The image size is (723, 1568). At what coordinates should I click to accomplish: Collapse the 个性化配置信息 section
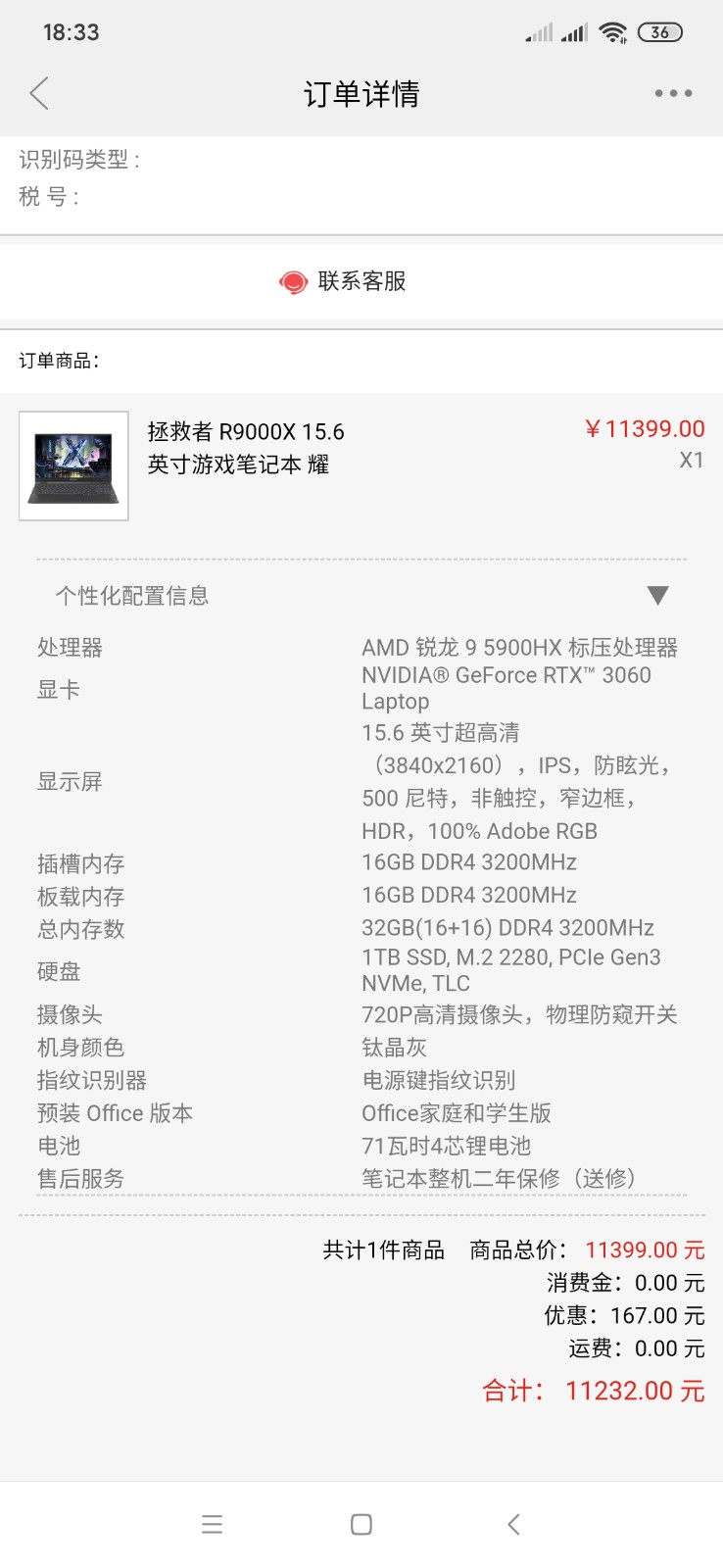pos(657,596)
